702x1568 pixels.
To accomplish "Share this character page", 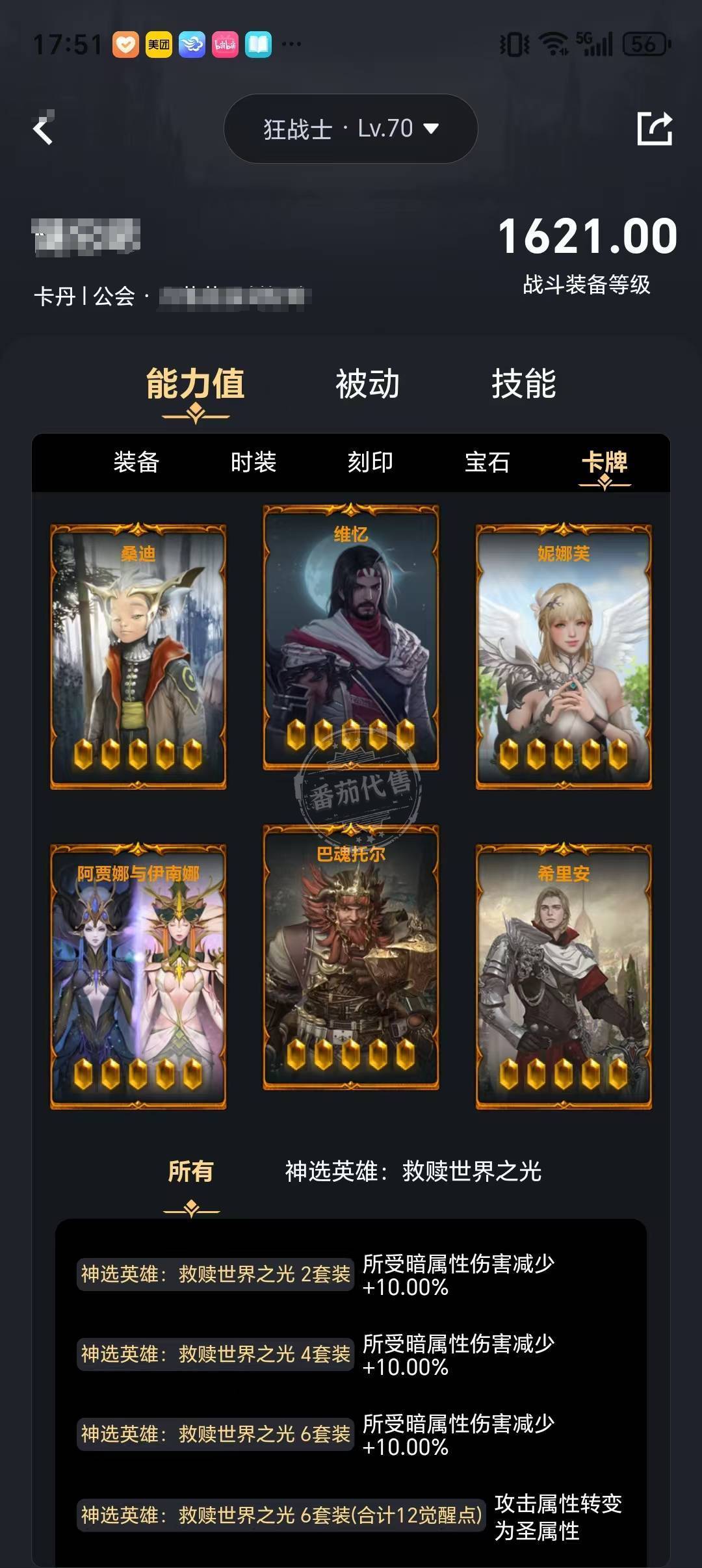I will (x=654, y=128).
